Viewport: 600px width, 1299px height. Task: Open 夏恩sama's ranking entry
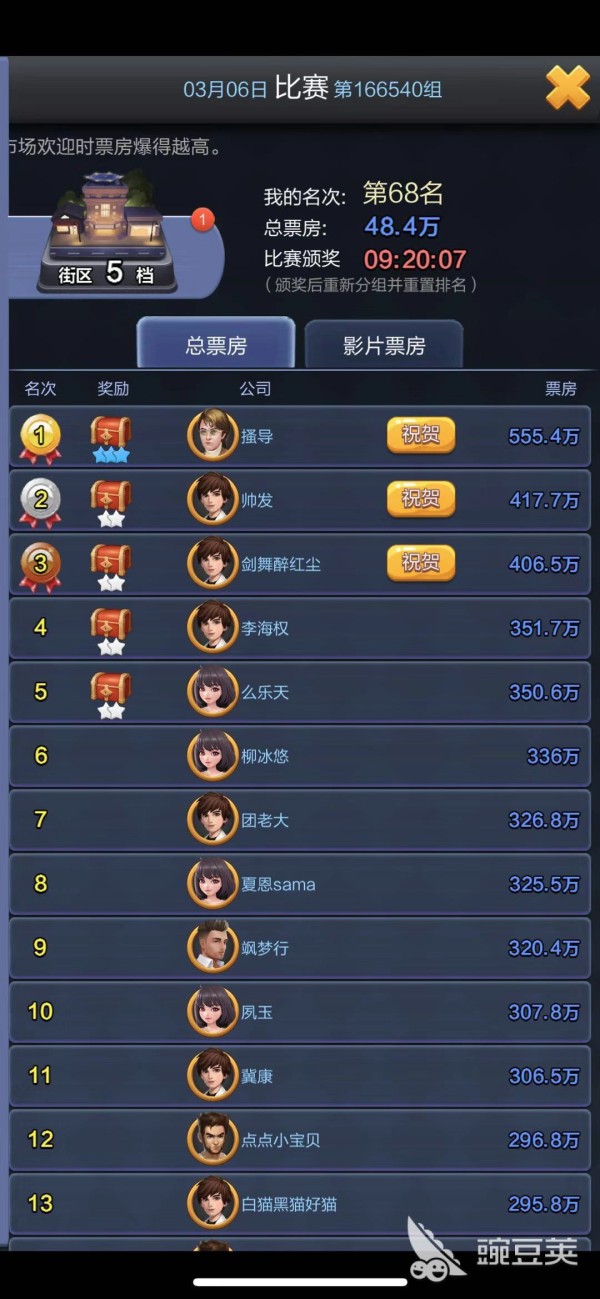[300, 884]
